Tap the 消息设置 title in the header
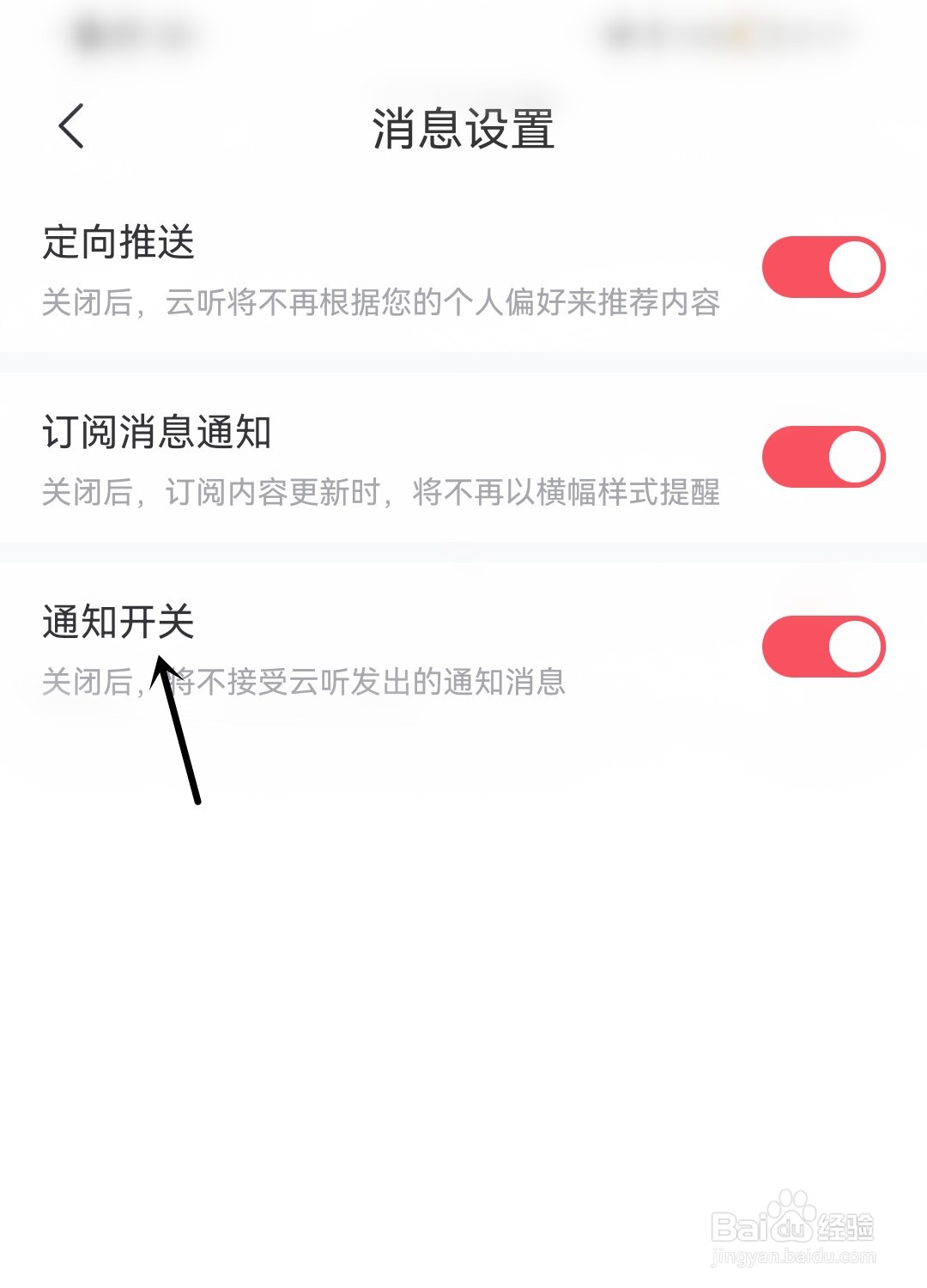The height and width of the screenshot is (1288, 927). (463, 129)
